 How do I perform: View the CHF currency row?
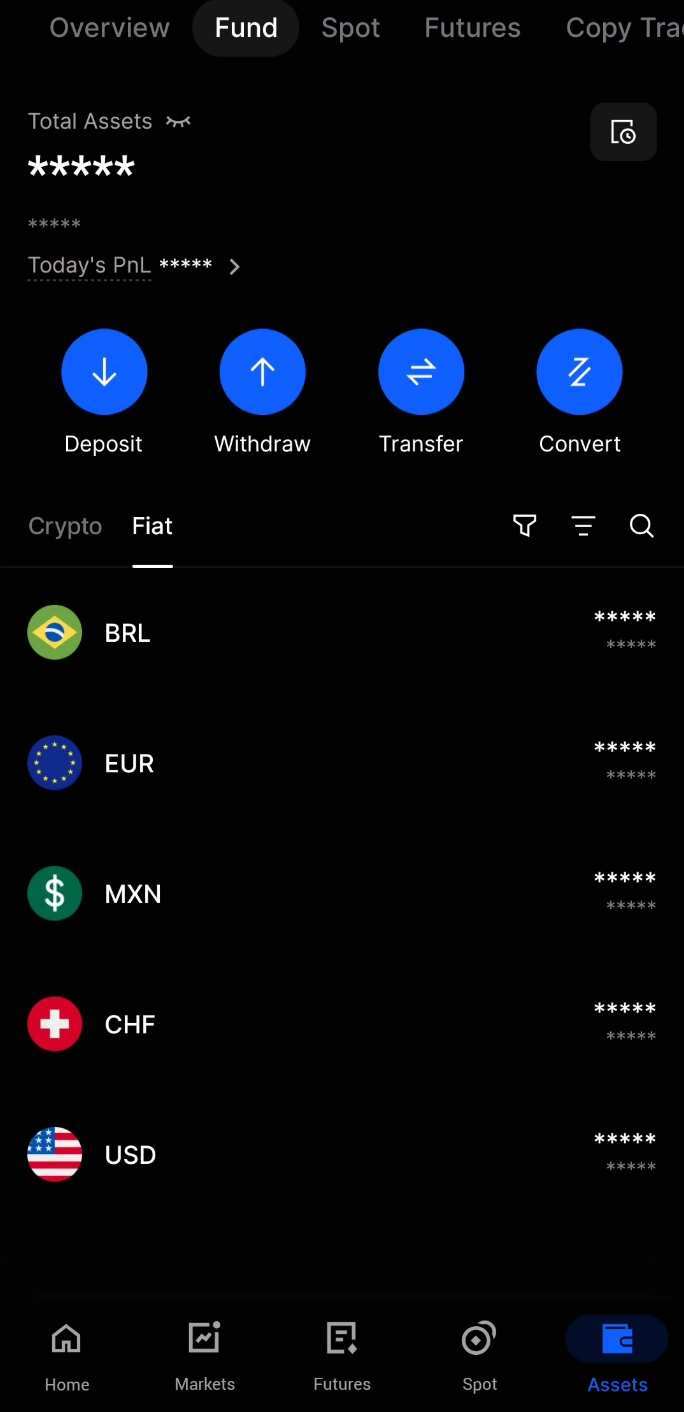pyautogui.click(x=342, y=1025)
